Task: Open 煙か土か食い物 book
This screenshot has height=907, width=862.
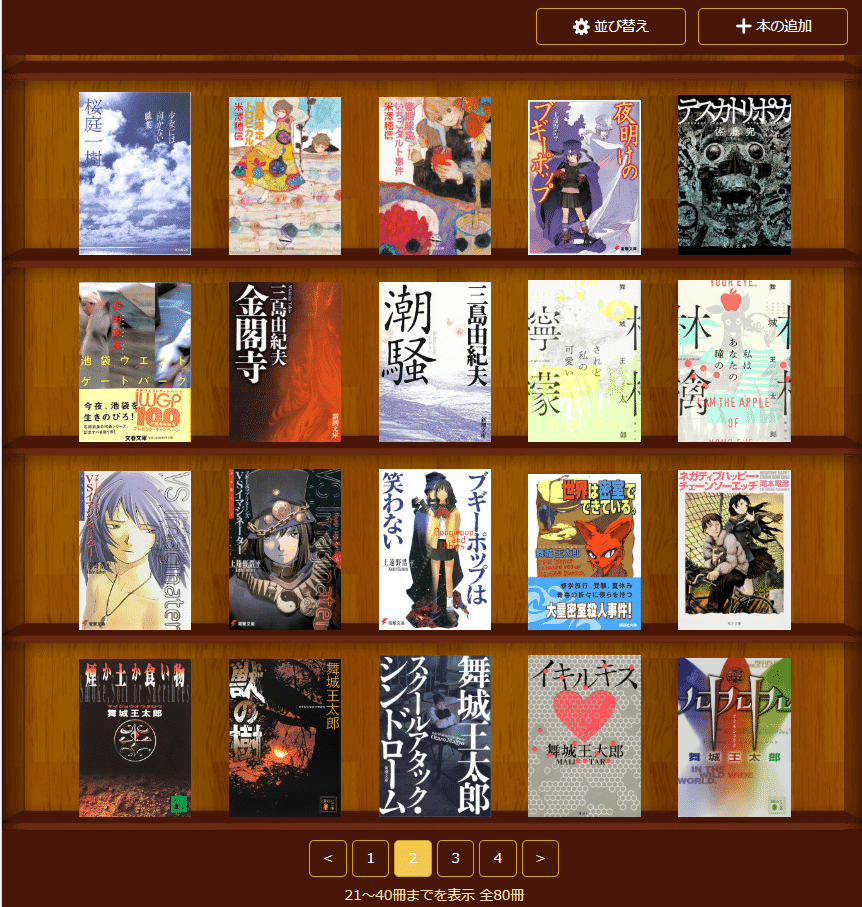Action: 135,738
